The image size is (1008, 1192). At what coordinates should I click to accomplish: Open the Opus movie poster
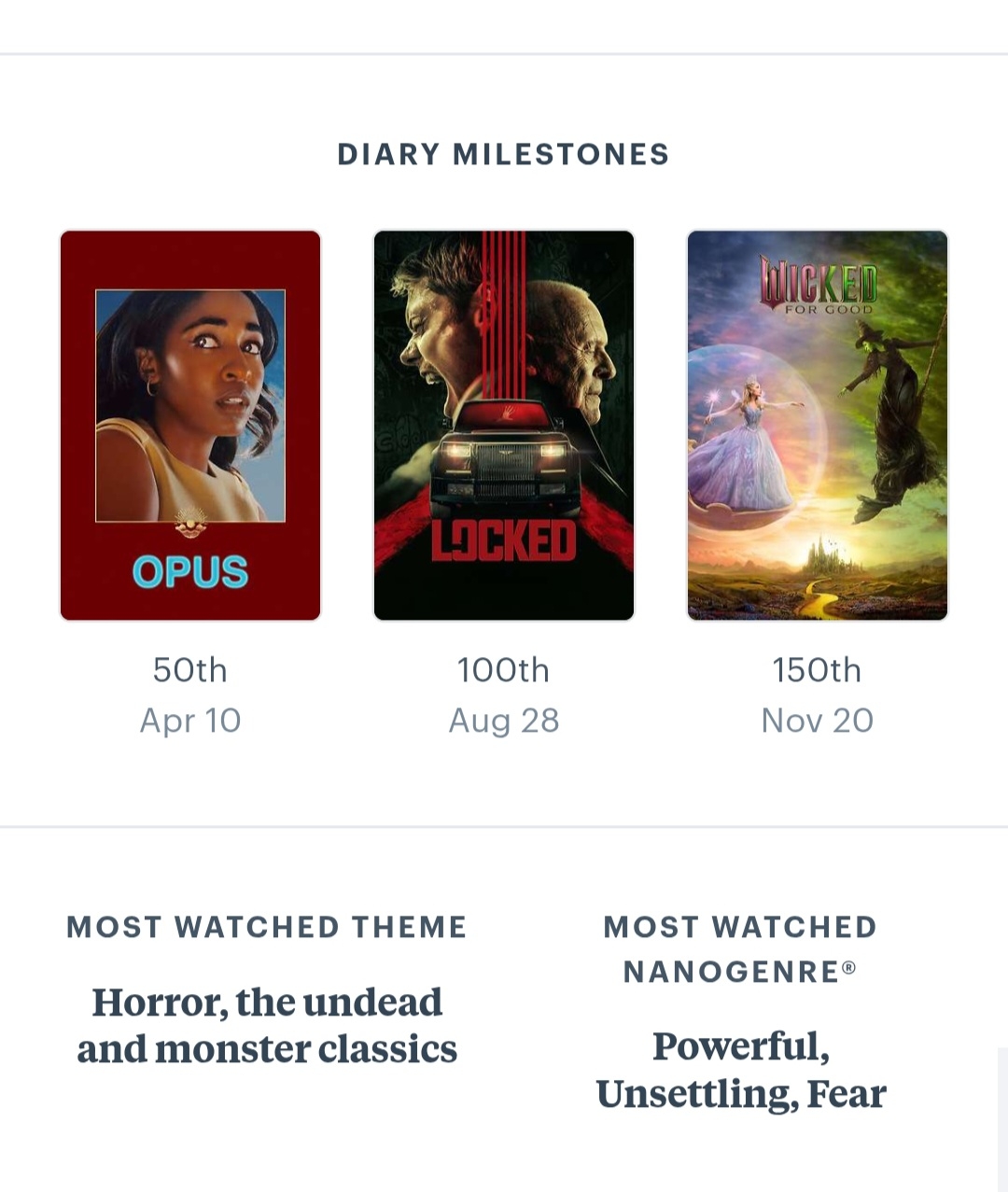click(x=190, y=426)
